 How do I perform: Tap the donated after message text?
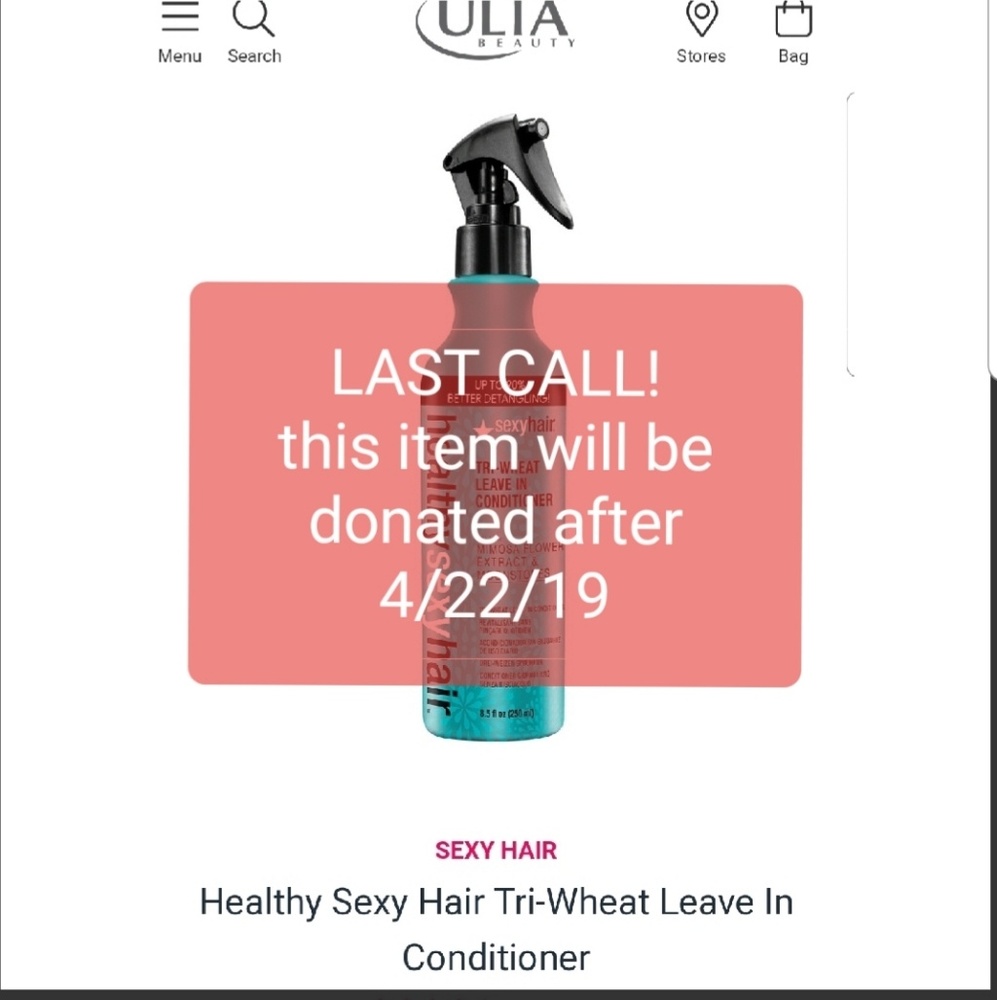pos(497,520)
